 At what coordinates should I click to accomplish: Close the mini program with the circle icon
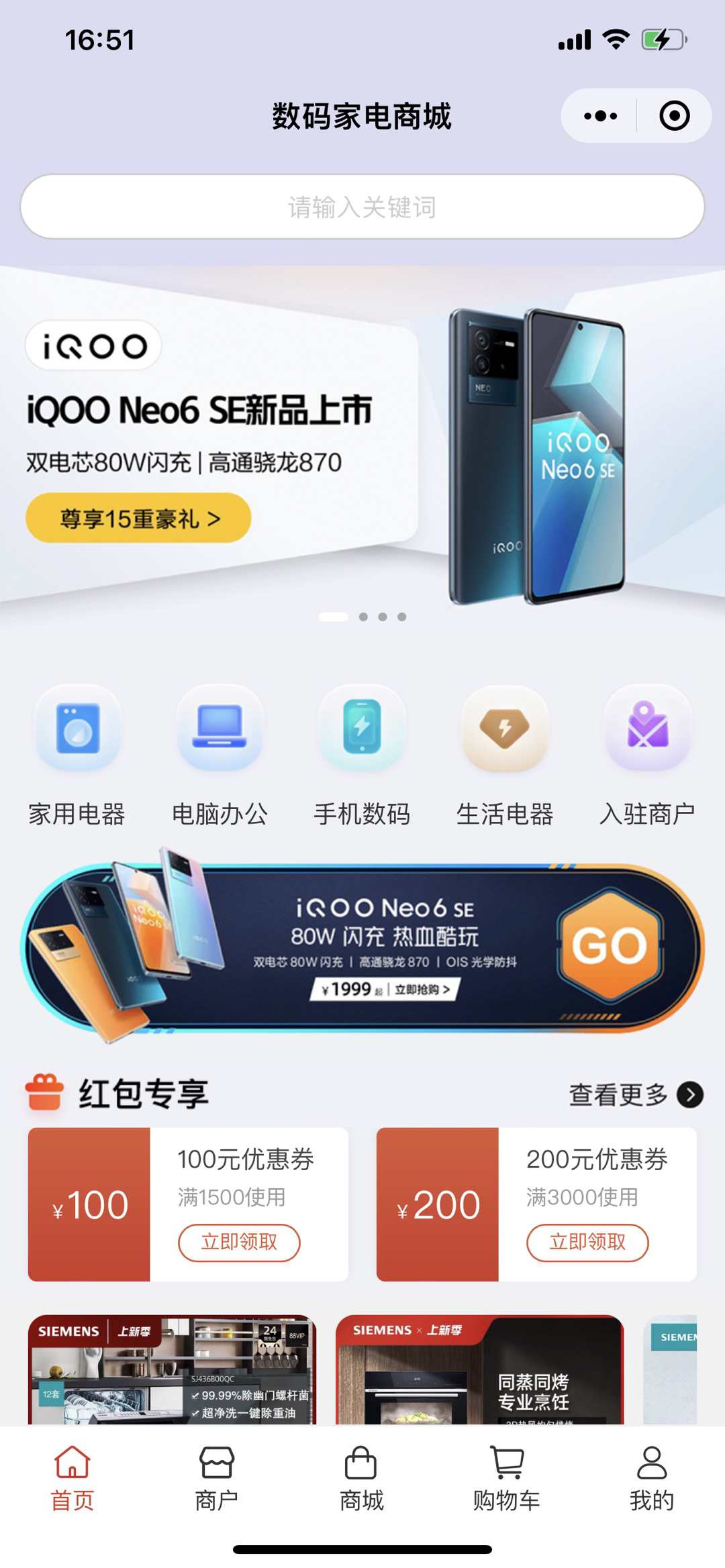tap(674, 116)
